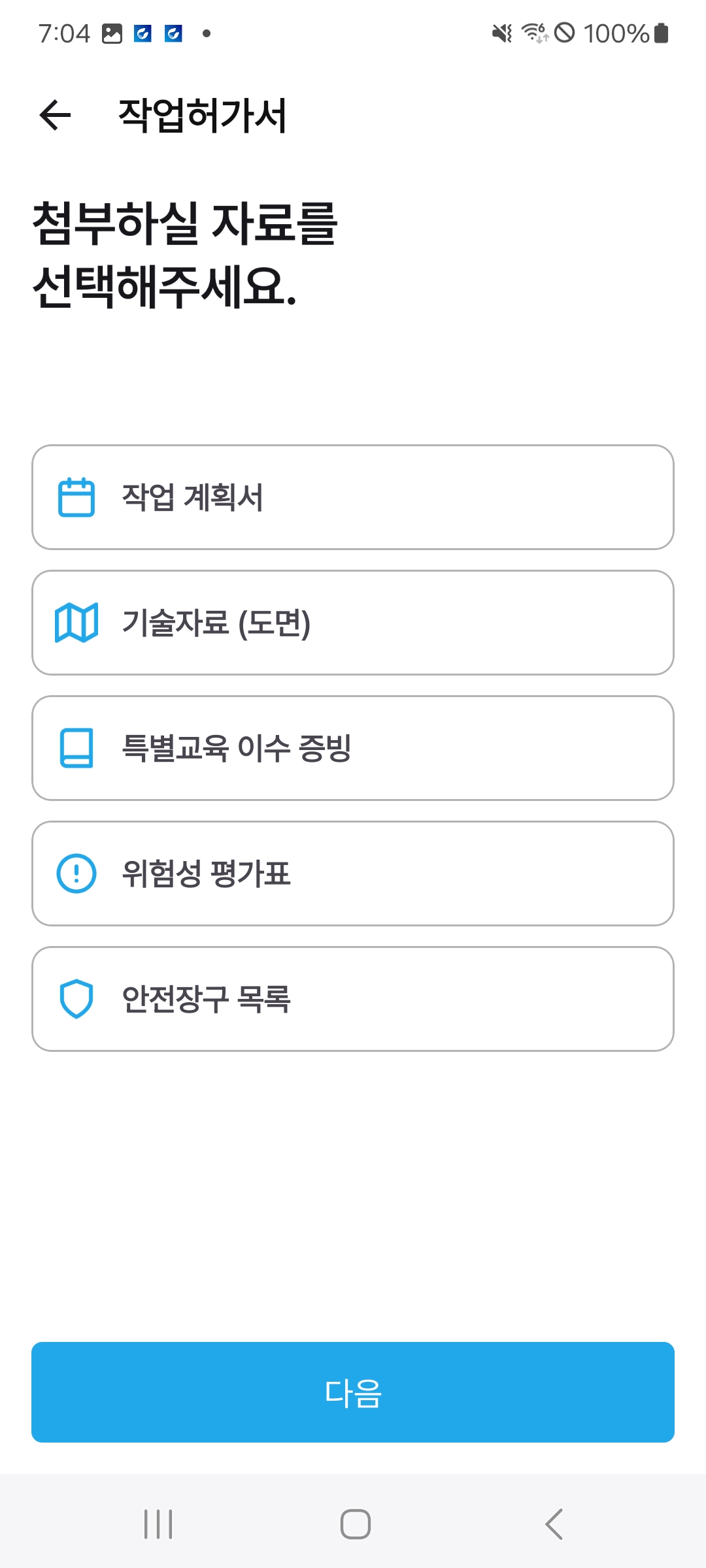The width and height of the screenshot is (706, 1568).
Task: Go back using the top arrow
Action: tap(55, 116)
